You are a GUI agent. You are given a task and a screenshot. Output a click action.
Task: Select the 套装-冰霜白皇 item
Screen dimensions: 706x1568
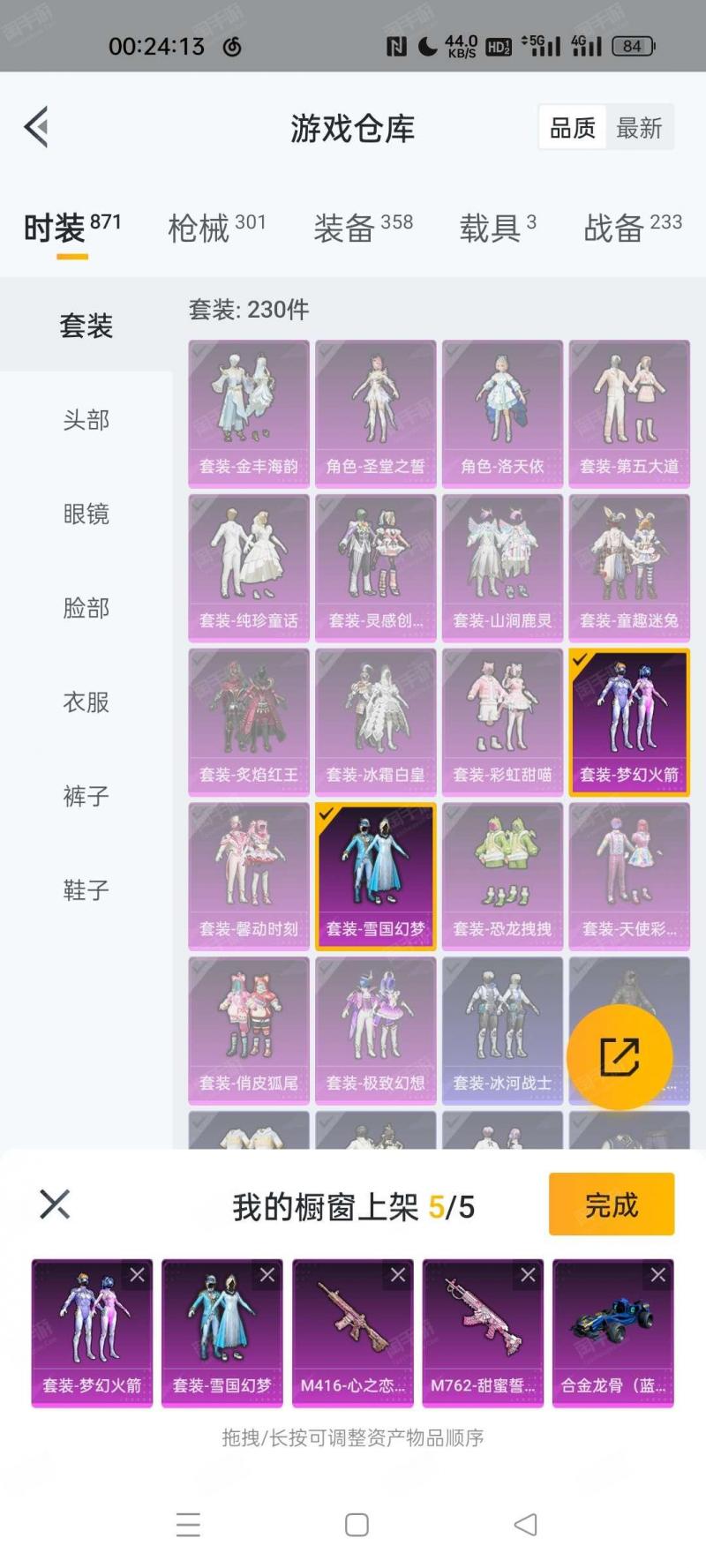tap(375, 722)
